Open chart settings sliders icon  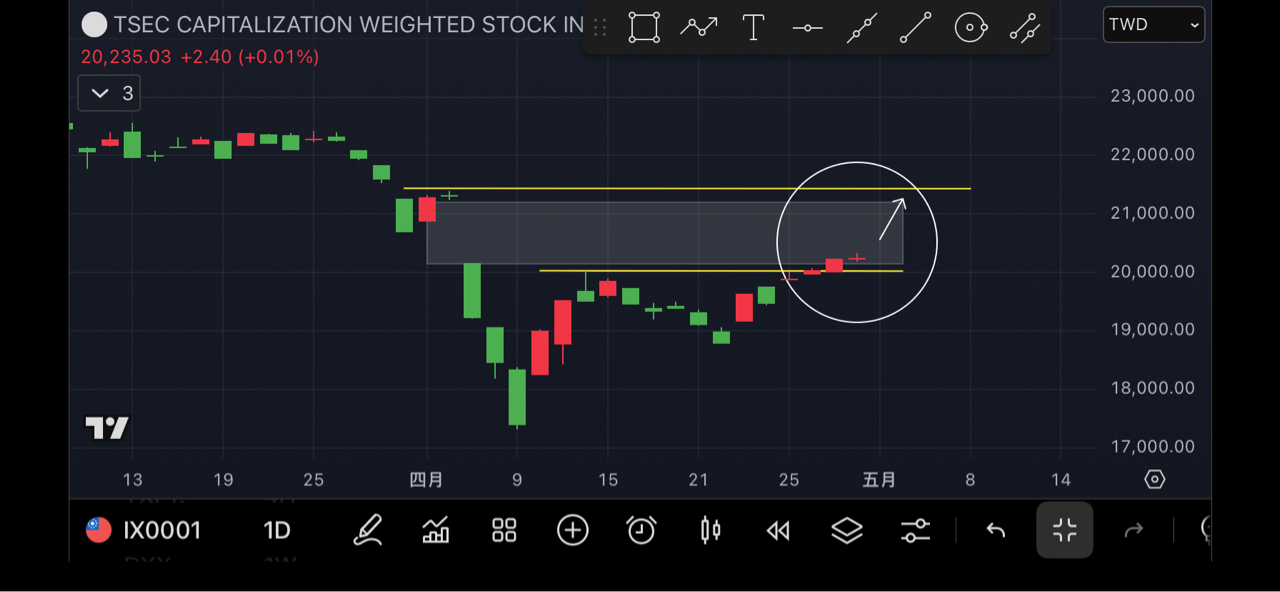[915, 530]
